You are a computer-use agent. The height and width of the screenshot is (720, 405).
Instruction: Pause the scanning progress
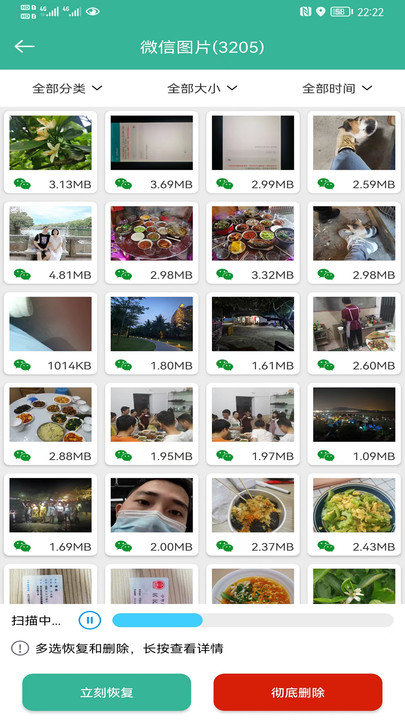click(90, 620)
